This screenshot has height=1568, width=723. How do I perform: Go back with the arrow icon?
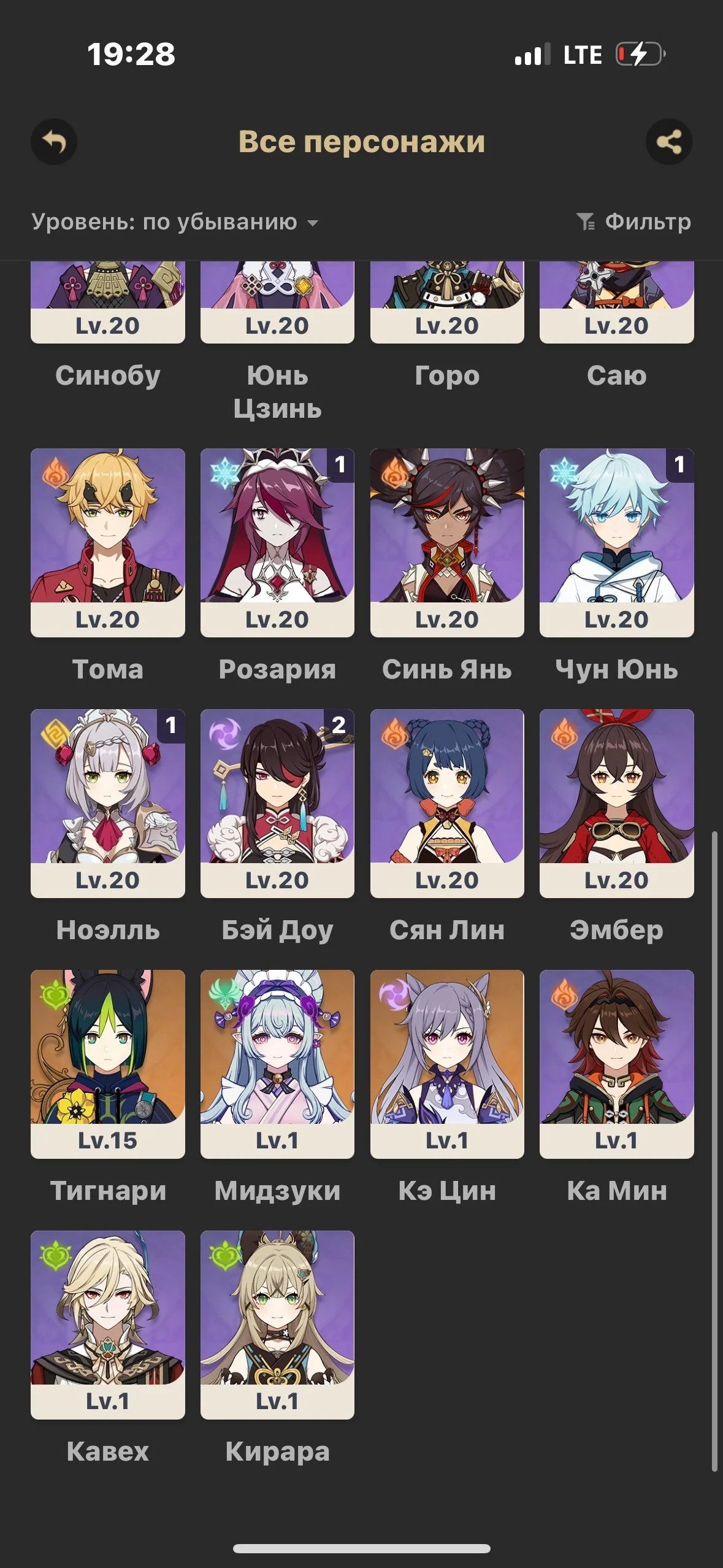pyautogui.click(x=54, y=142)
